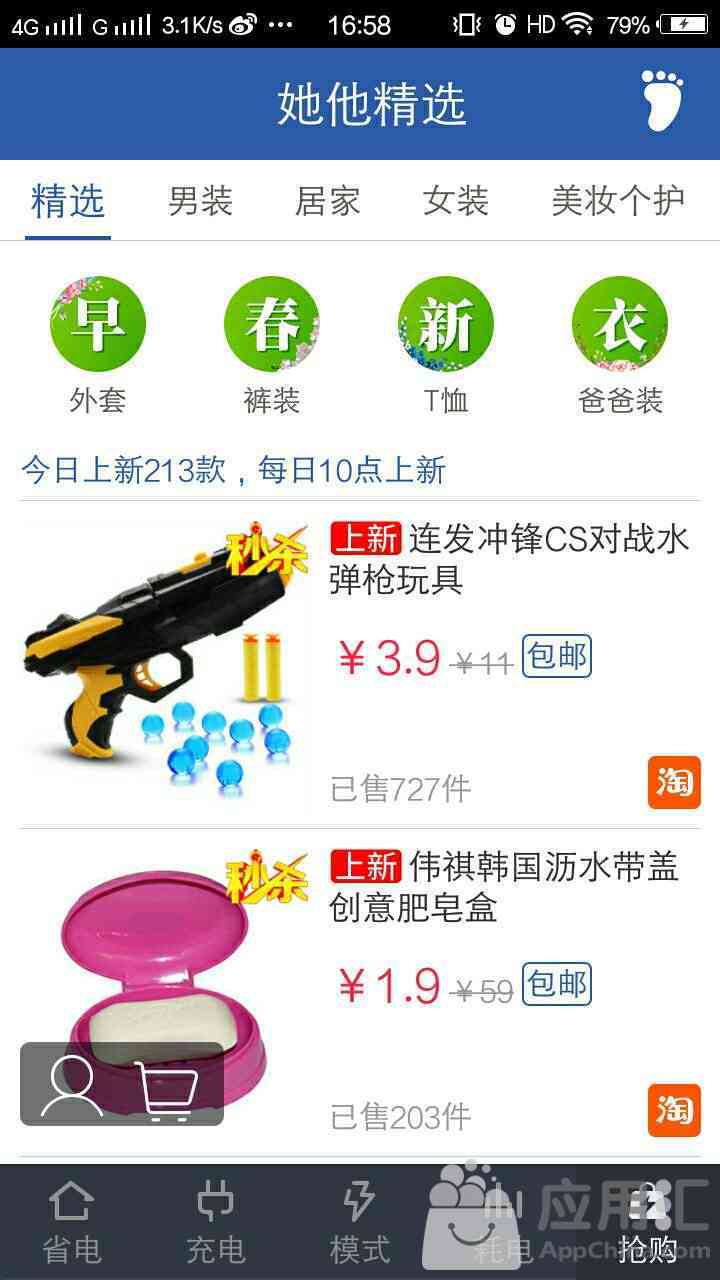
Task: Go to the 抢购 tab
Action: click(648, 1222)
